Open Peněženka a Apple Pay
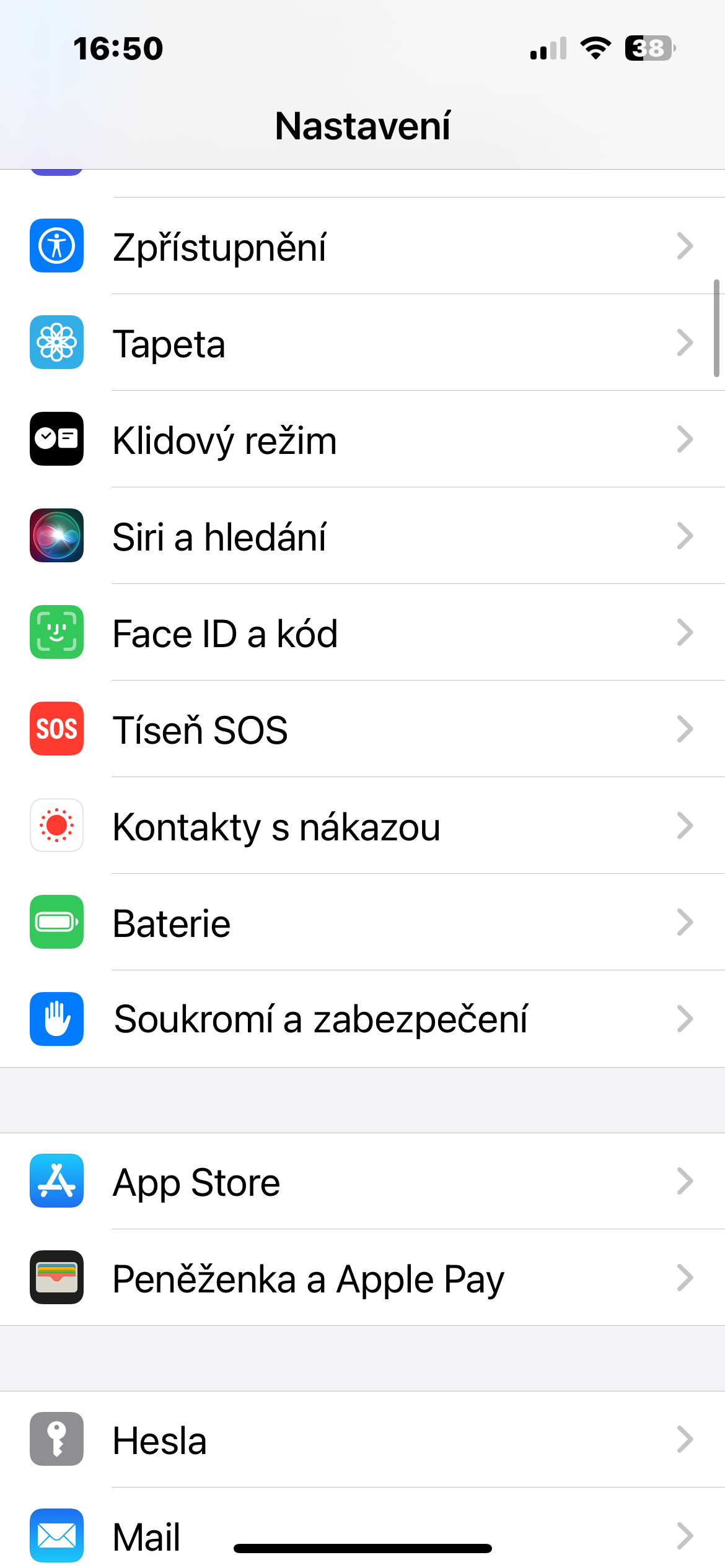Viewport: 725px width, 1568px height. [x=362, y=1278]
